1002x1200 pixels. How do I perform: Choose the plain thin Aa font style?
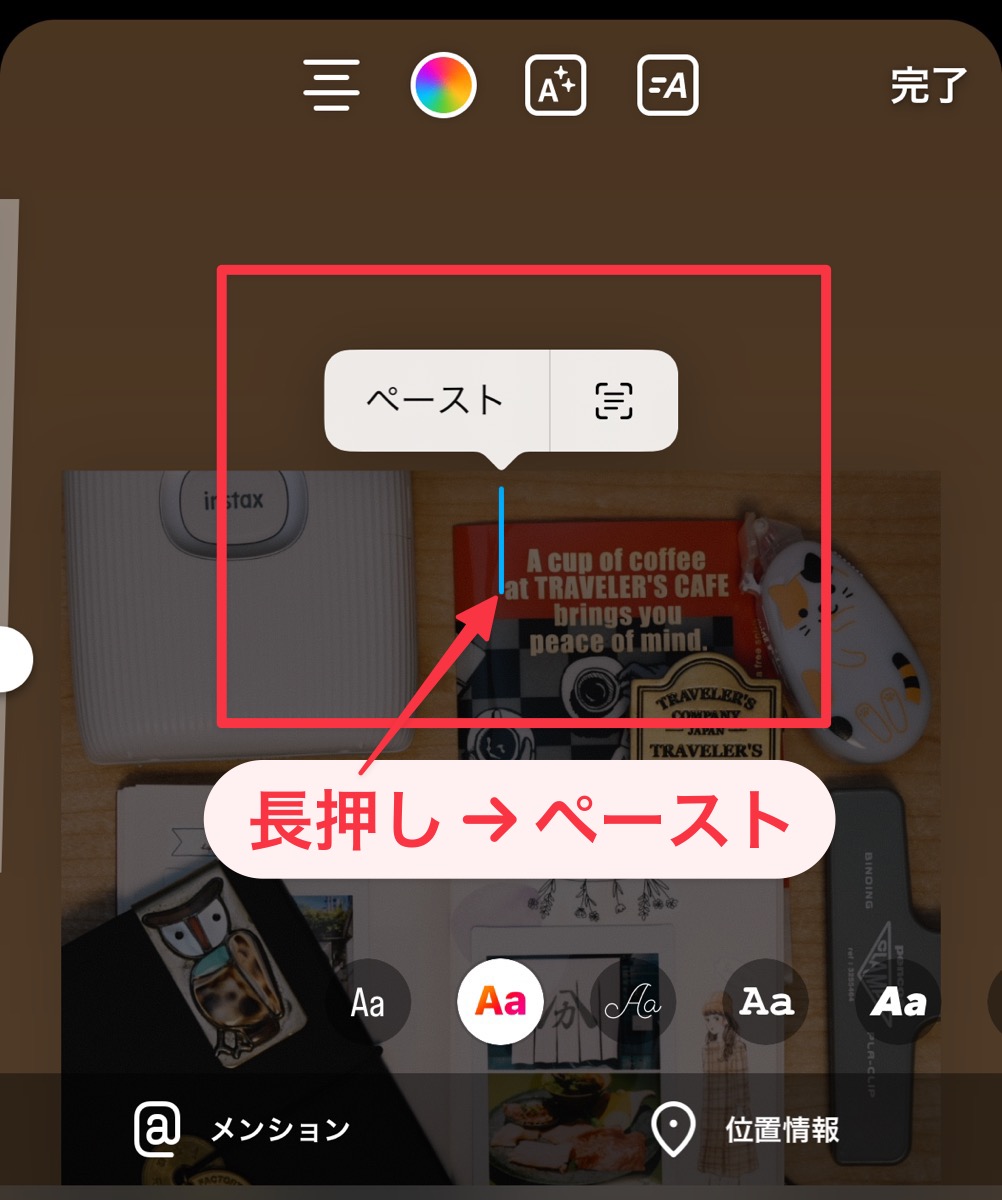[x=368, y=1002]
